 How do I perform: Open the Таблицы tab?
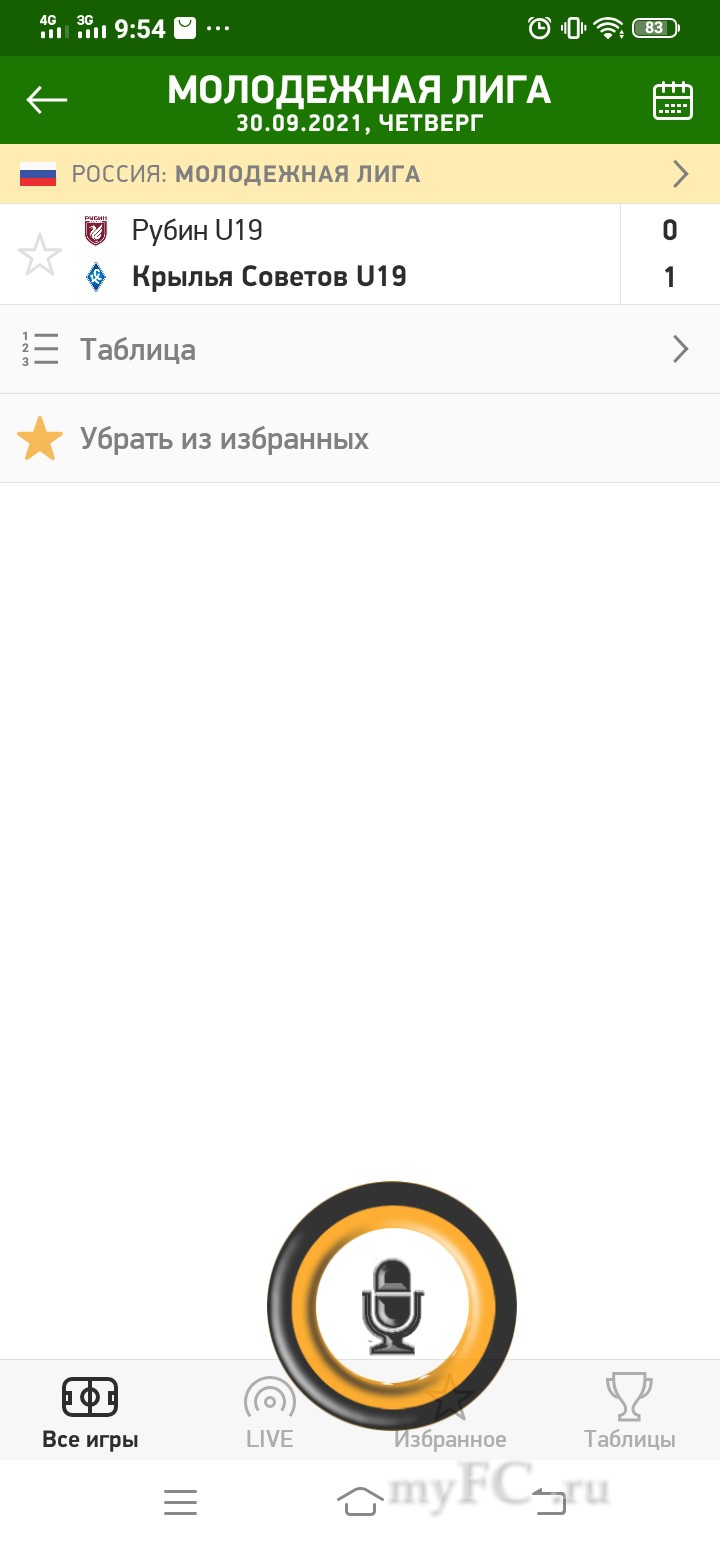(630, 1412)
